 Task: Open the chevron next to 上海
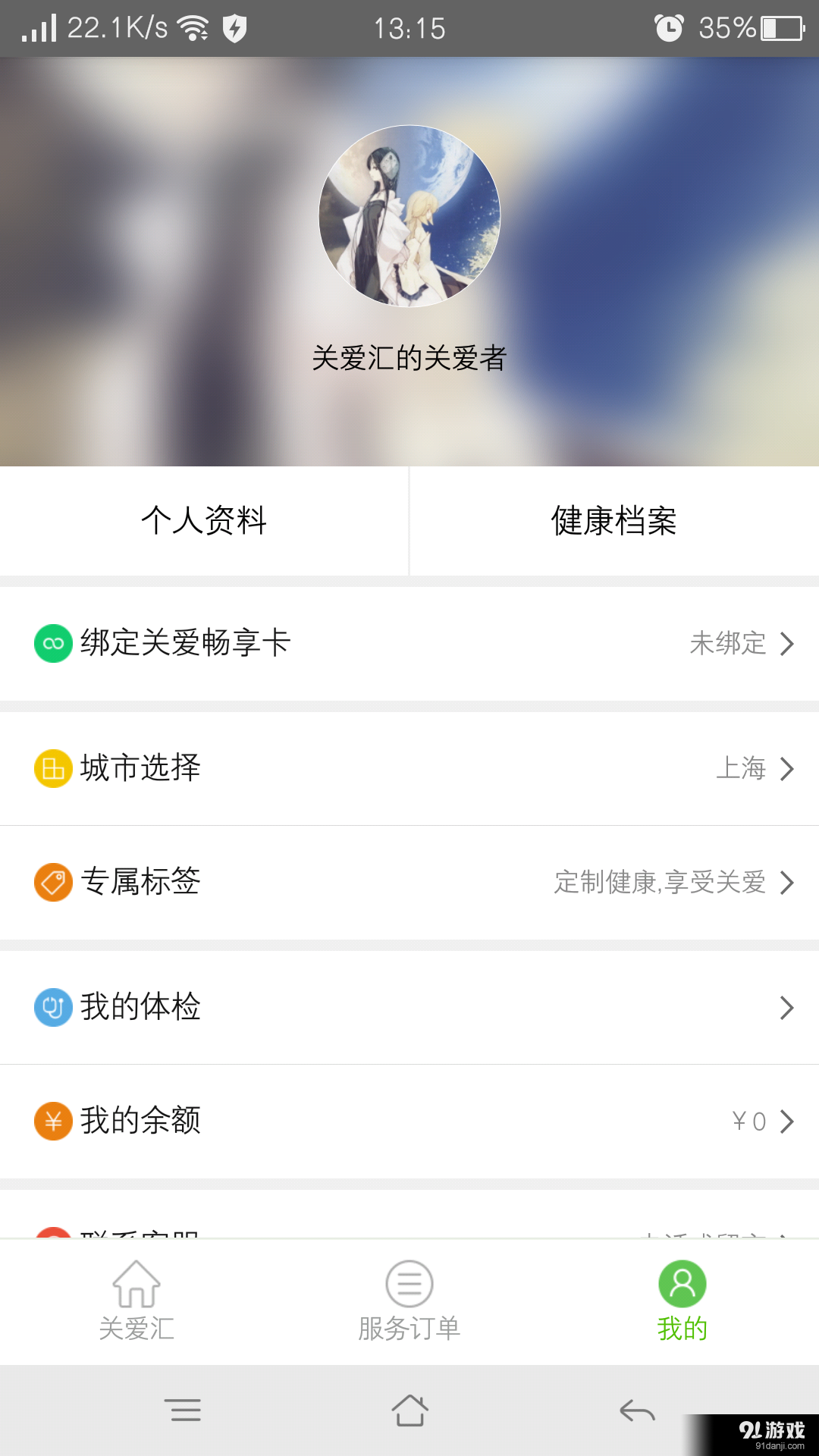(x=786, y=769)
